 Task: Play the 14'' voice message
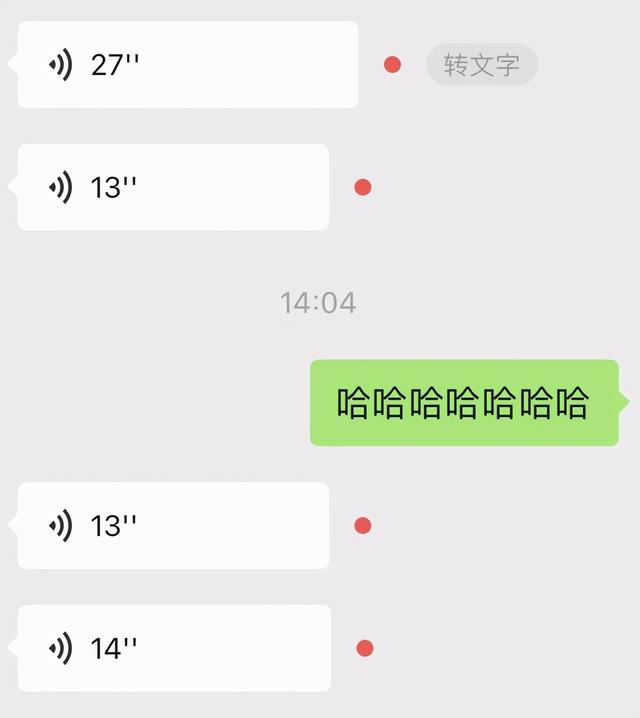174,648
